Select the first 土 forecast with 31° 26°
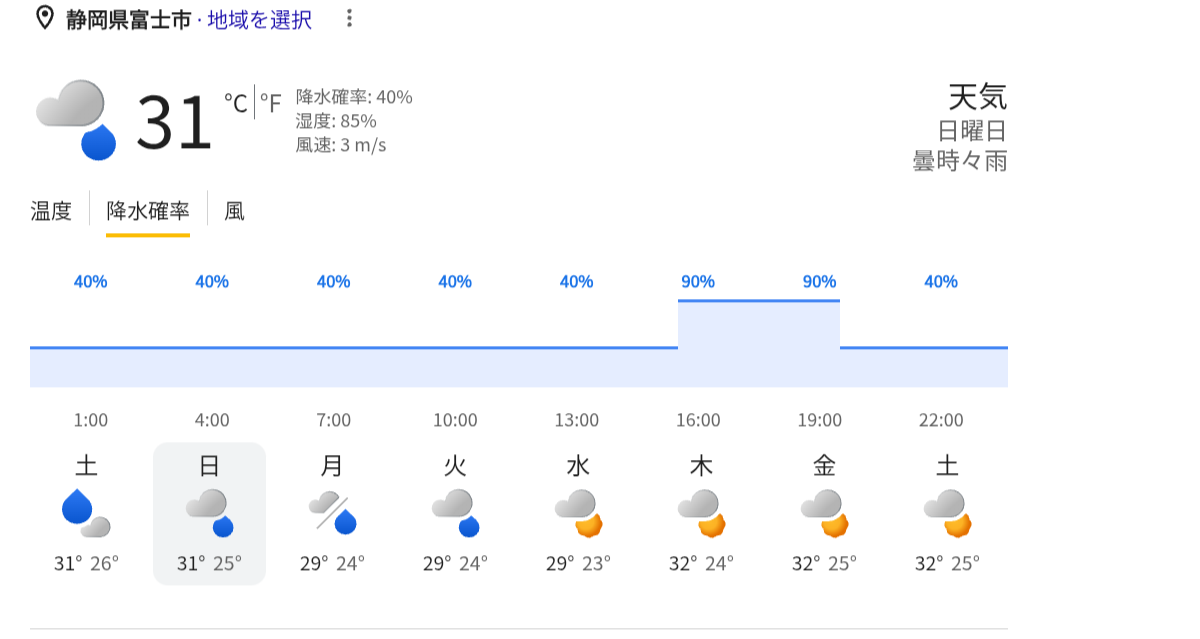 (86, 513)
